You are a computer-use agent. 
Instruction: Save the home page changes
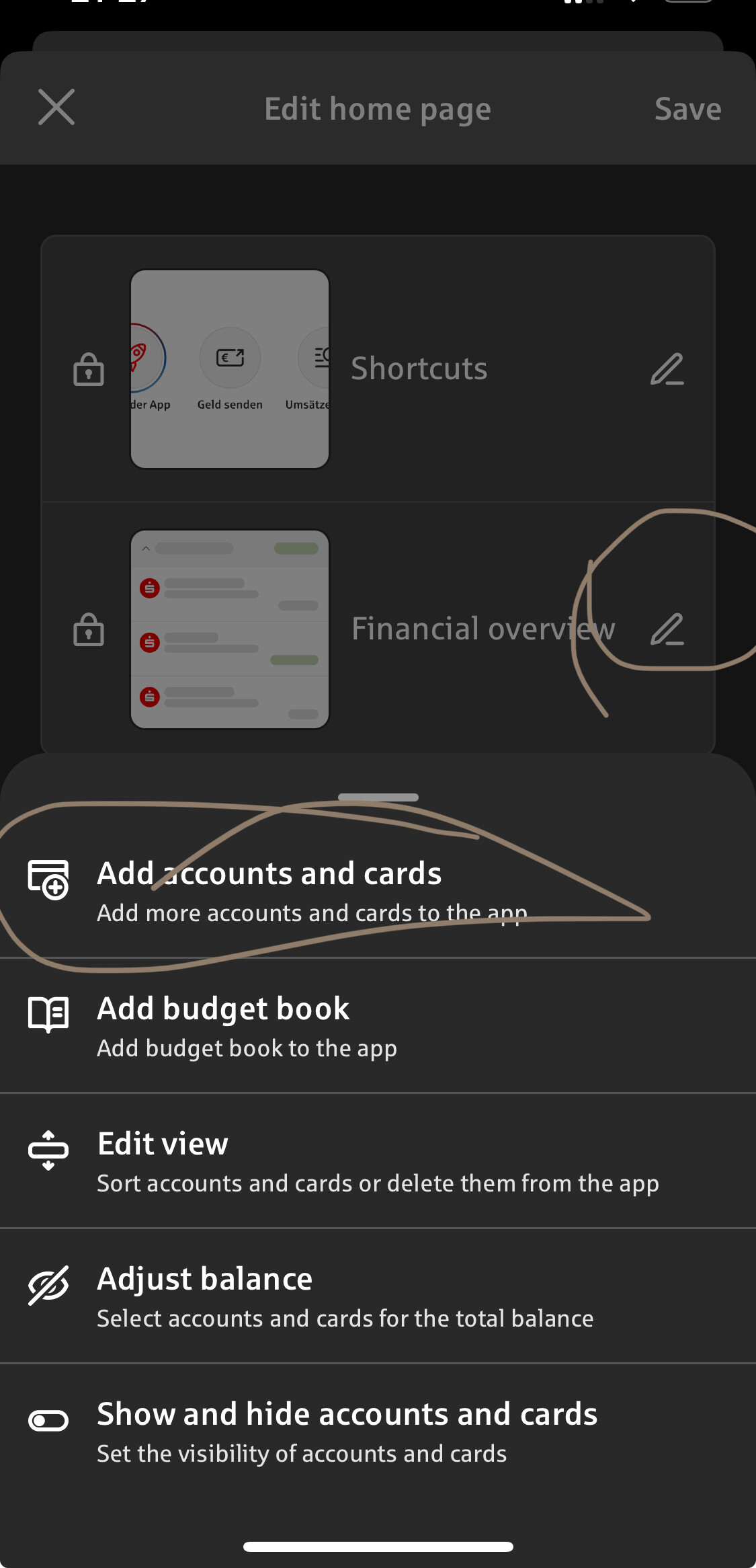point(687,109)
